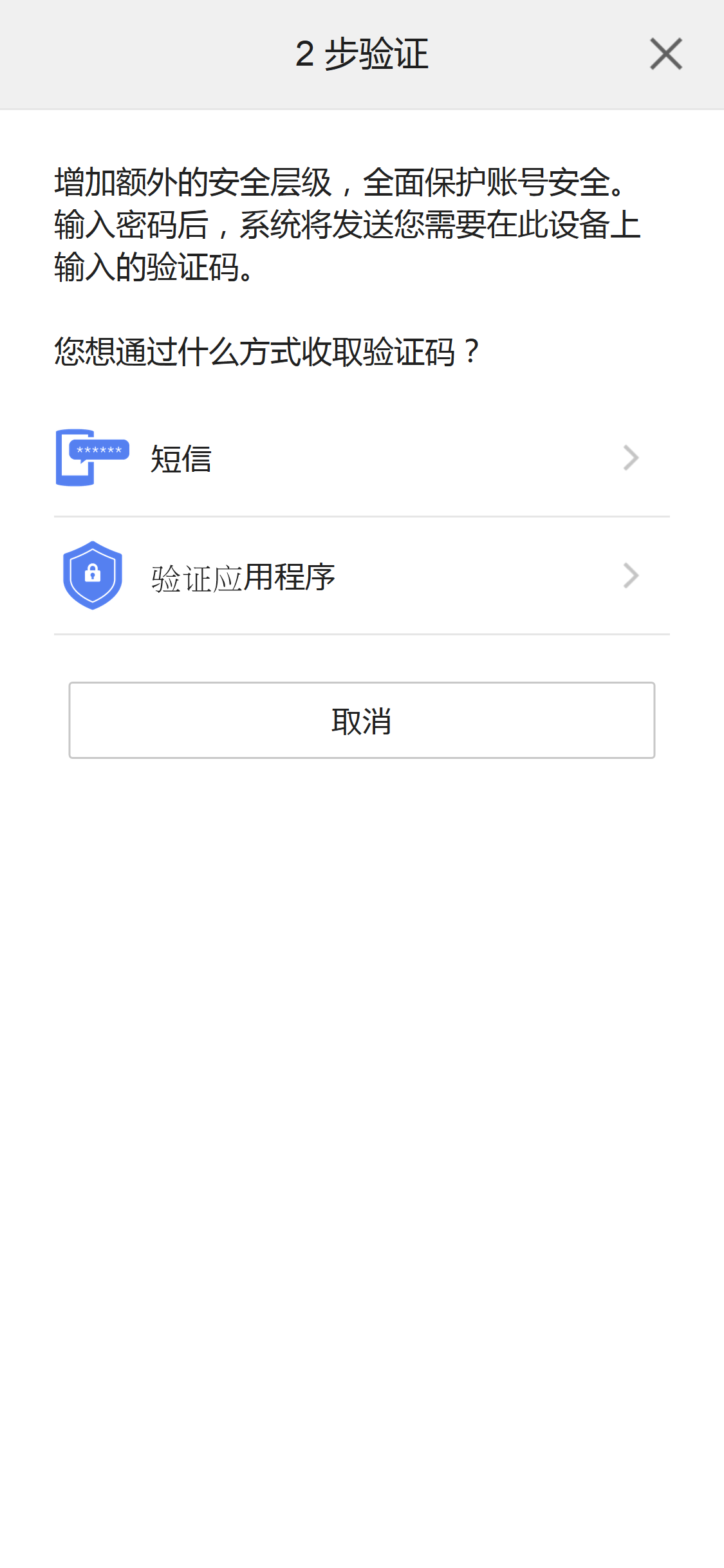Open 验证应用程序 settings via right arrow
The height and width of the screenshot is (1568, 724).
click(x=631, y=575)
